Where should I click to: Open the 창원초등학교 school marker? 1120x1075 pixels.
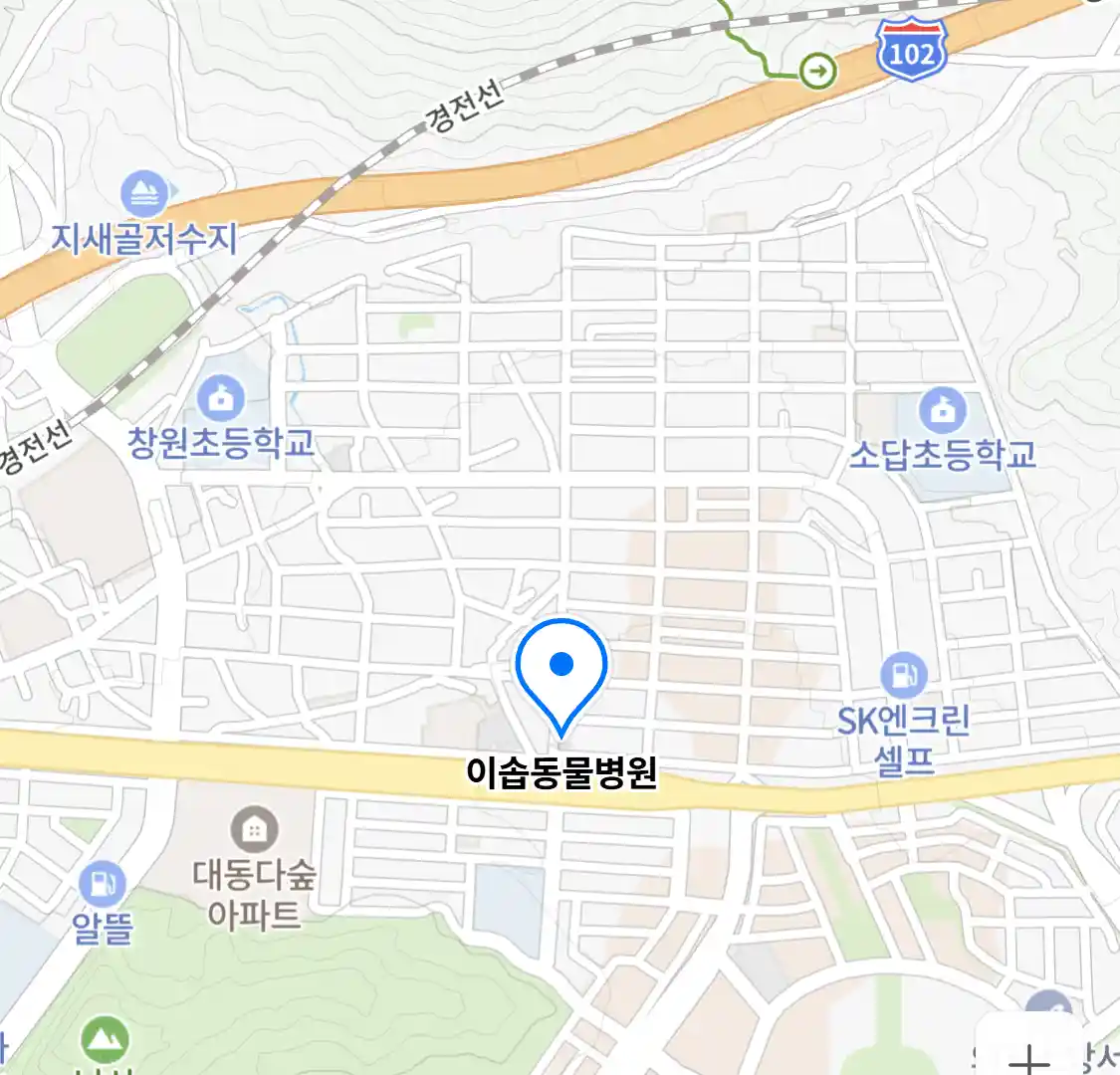(221, 399)
